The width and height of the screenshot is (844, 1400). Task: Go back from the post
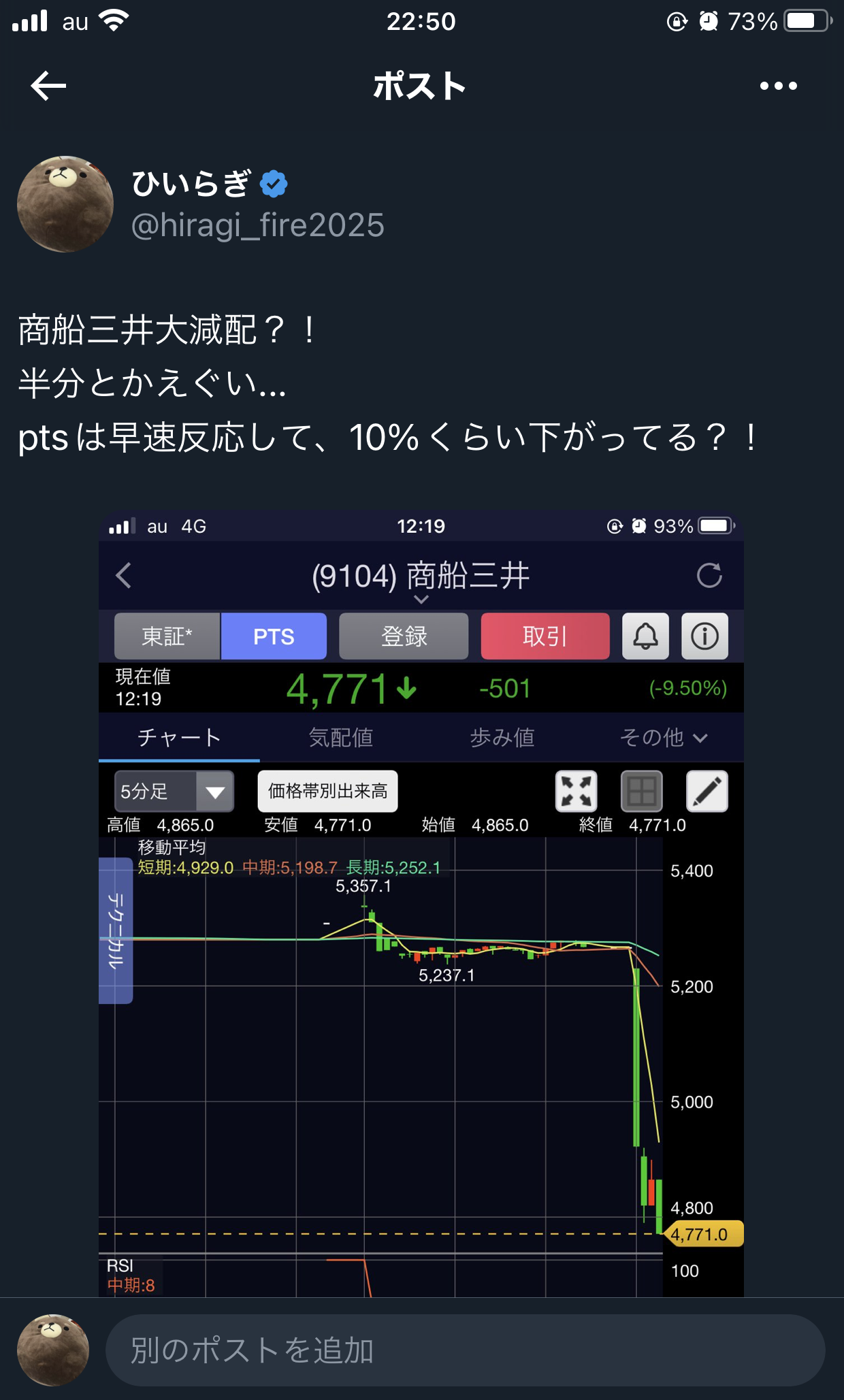pos(48,86)
